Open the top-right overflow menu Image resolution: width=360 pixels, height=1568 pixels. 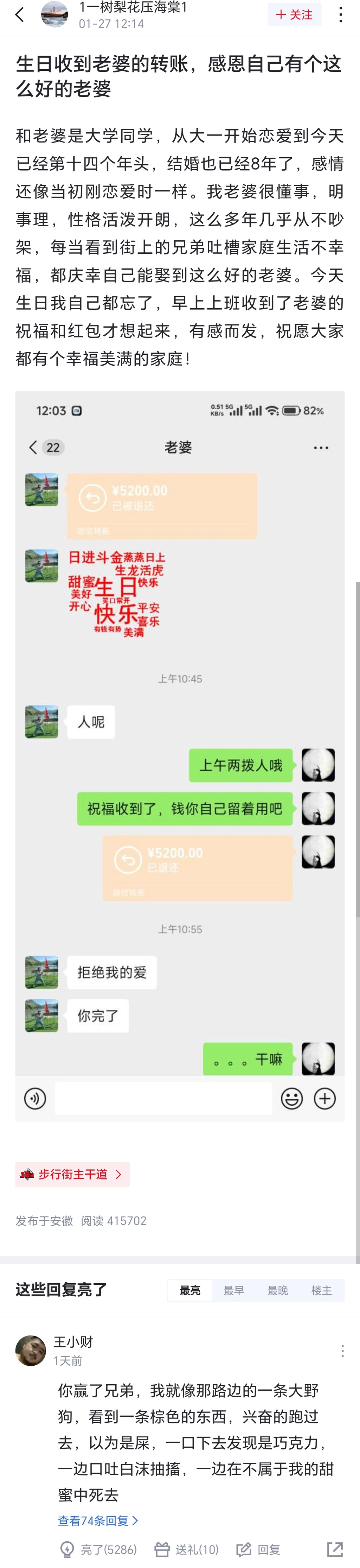point(341,15)
